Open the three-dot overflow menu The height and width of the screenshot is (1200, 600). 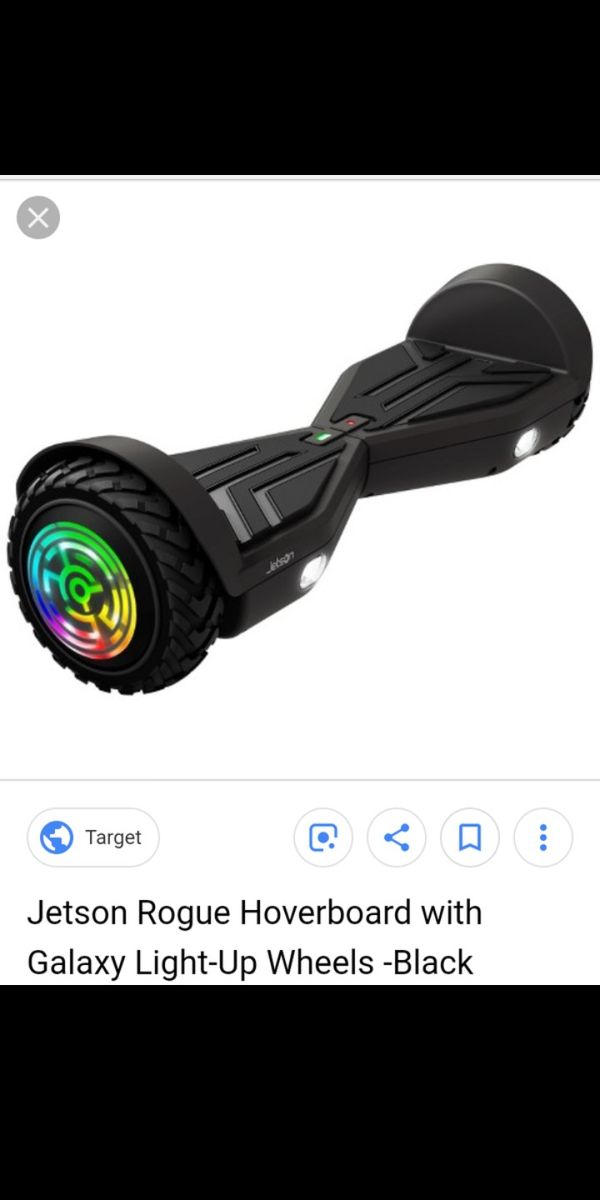tap(543, 838)
